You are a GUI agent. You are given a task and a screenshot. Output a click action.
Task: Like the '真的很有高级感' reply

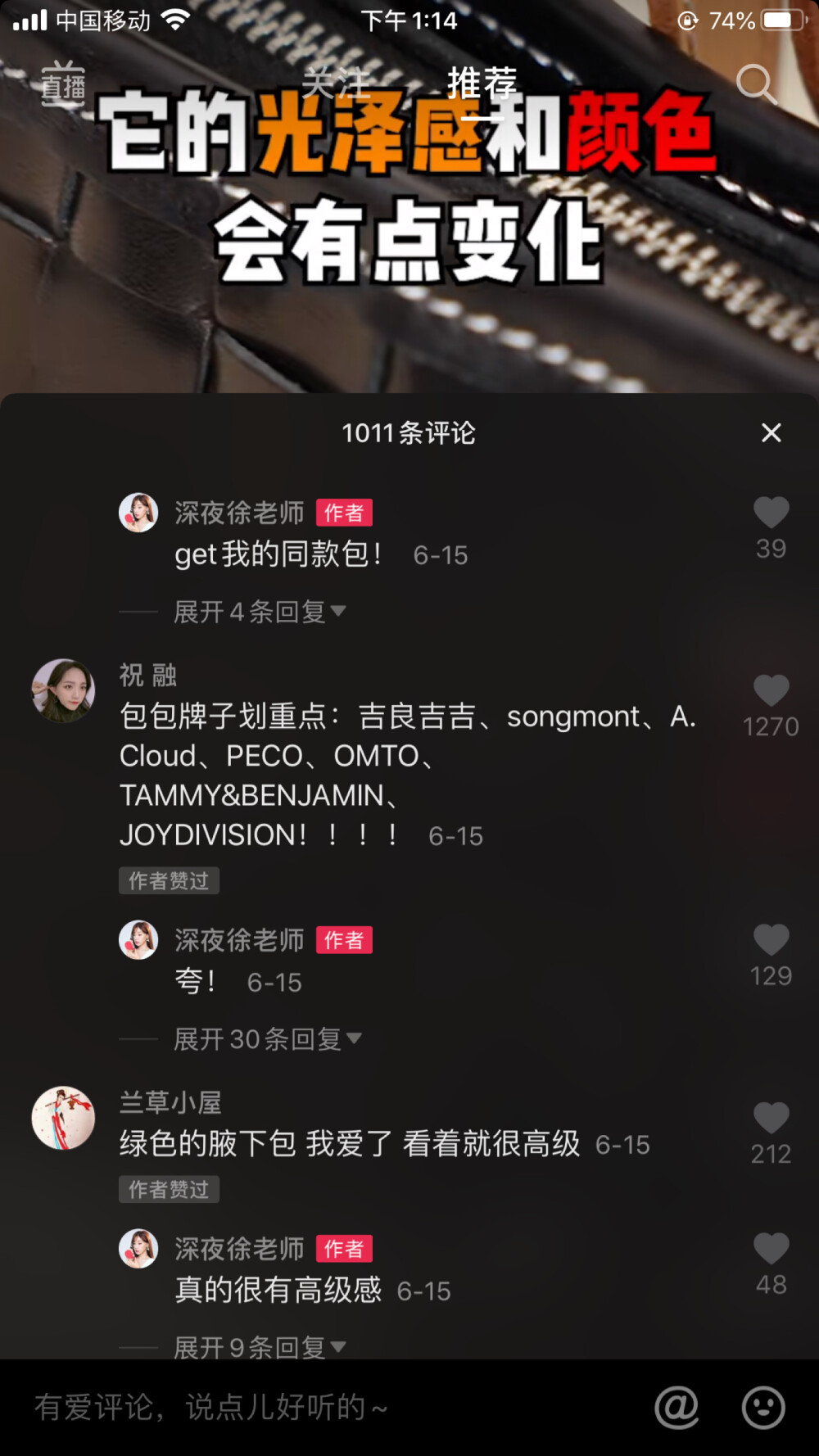click(771, 1249)
